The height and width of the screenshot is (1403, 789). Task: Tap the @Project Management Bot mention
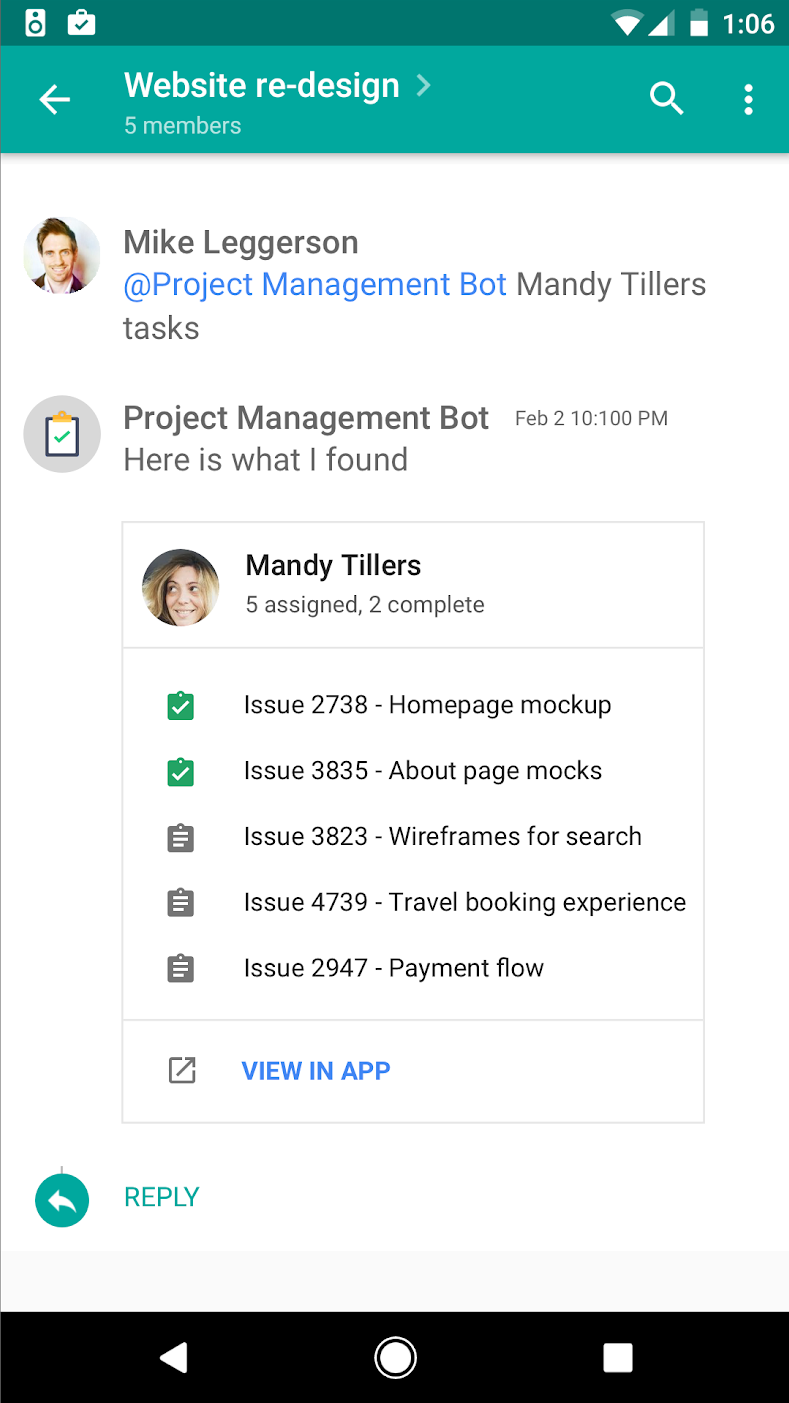[x=315, y=285]
